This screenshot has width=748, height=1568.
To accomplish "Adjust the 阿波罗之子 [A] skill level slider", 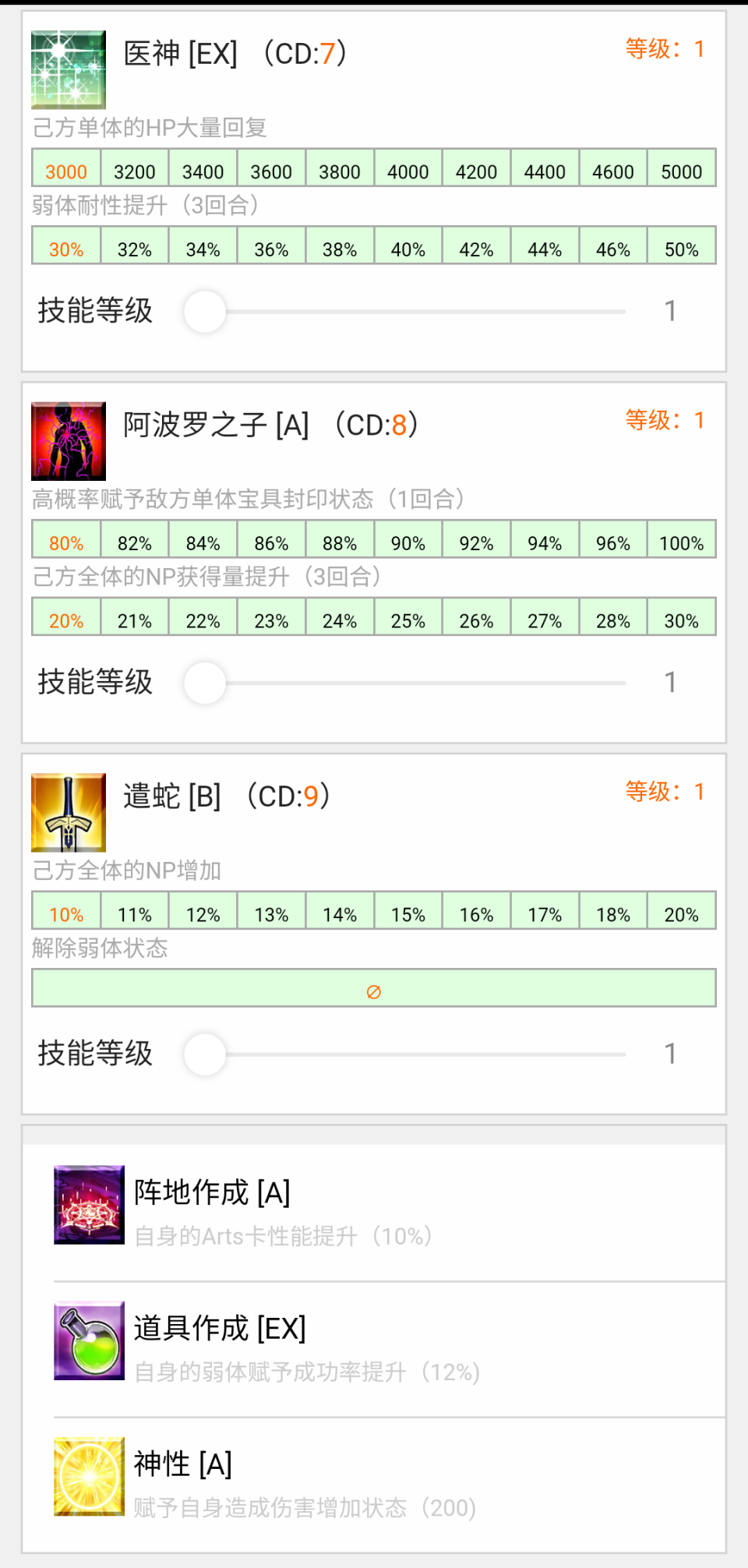I will (405, 683).
